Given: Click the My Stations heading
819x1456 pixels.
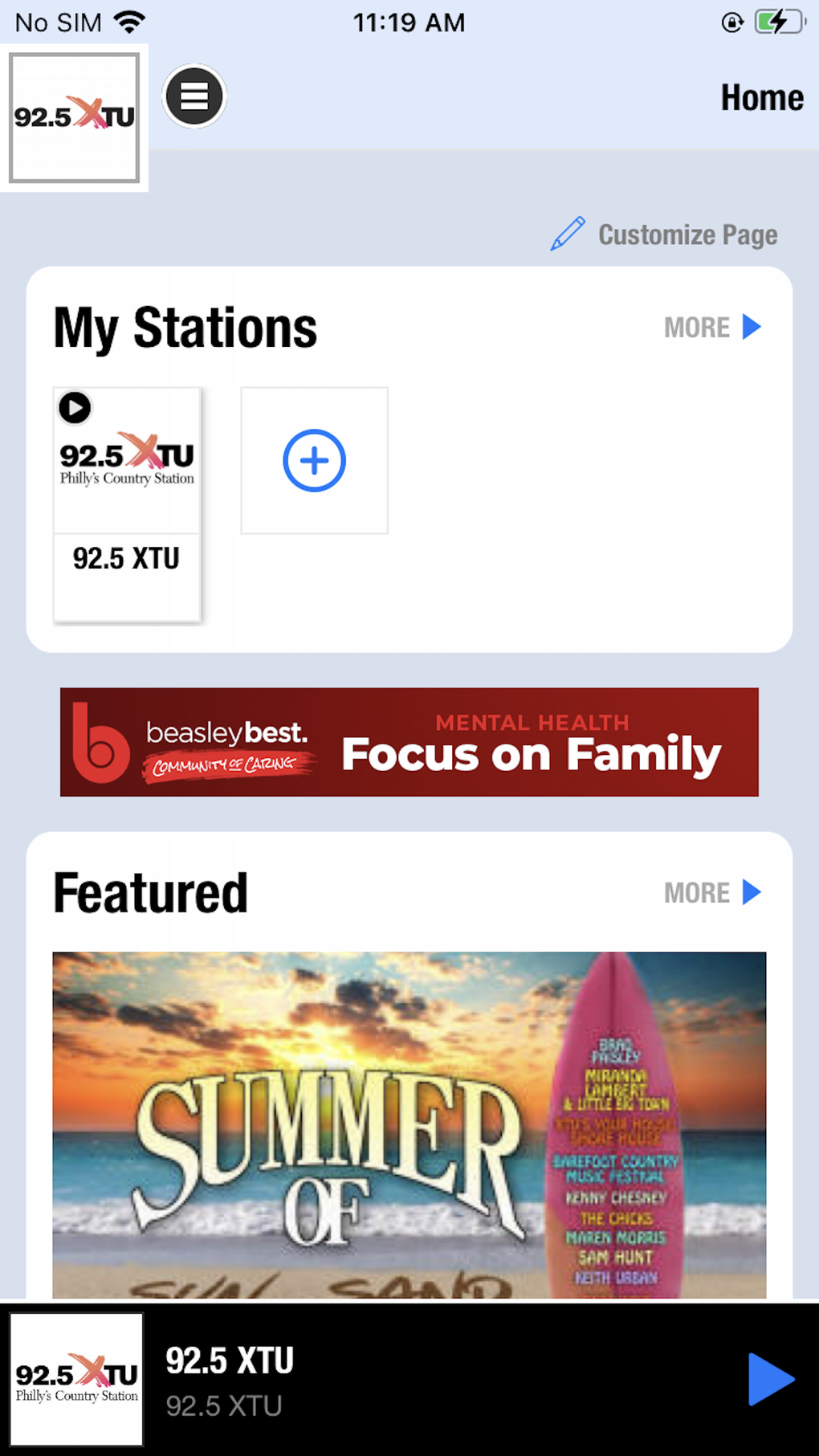Looking at the screenshot, I should click(x=185, y=326).
